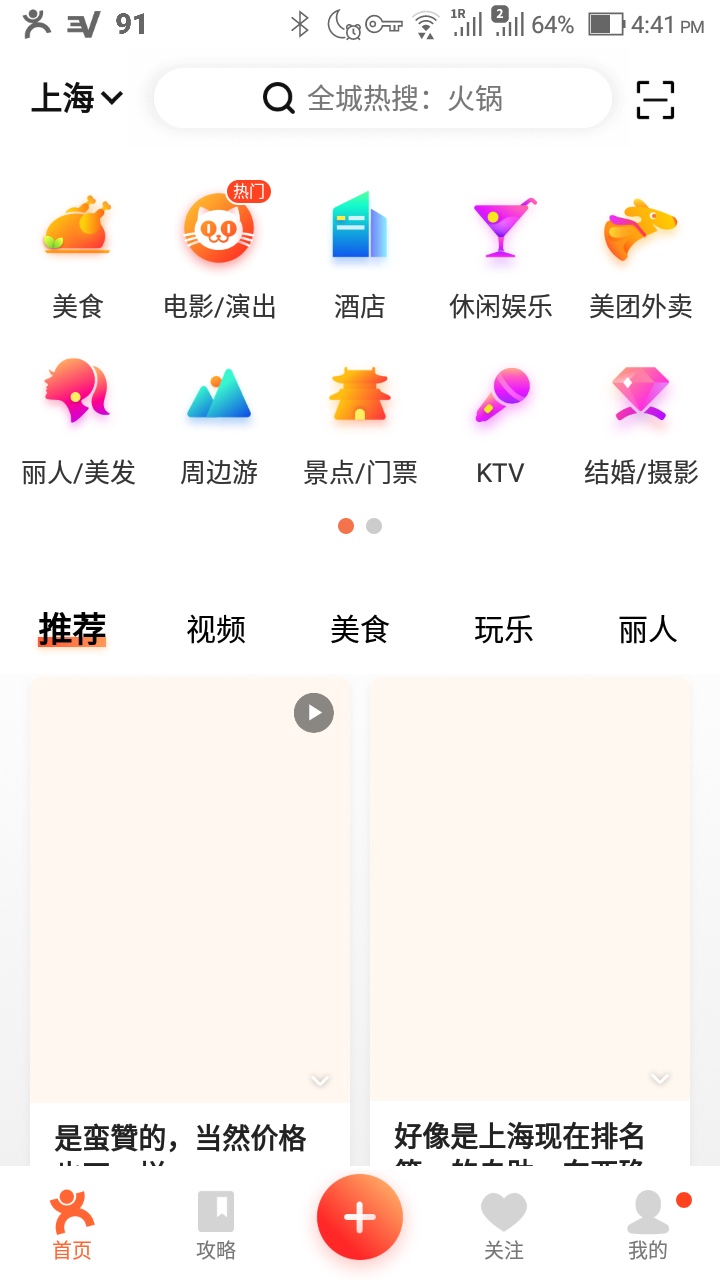Viewport: 720px width, 1280px height.
Task: Select the 丽人 feed tab
Action: (648, 630)
